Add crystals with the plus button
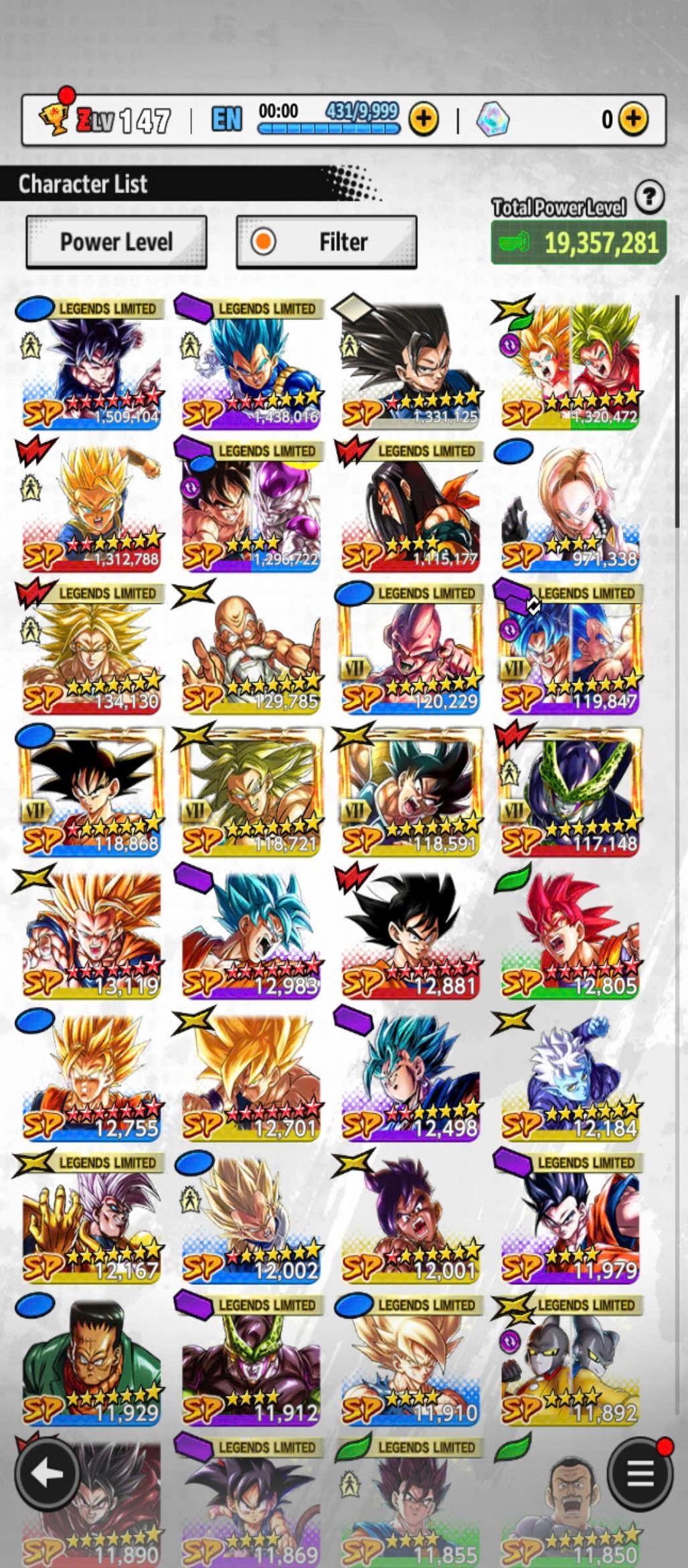688x1568 pixels. coord(633,120)
